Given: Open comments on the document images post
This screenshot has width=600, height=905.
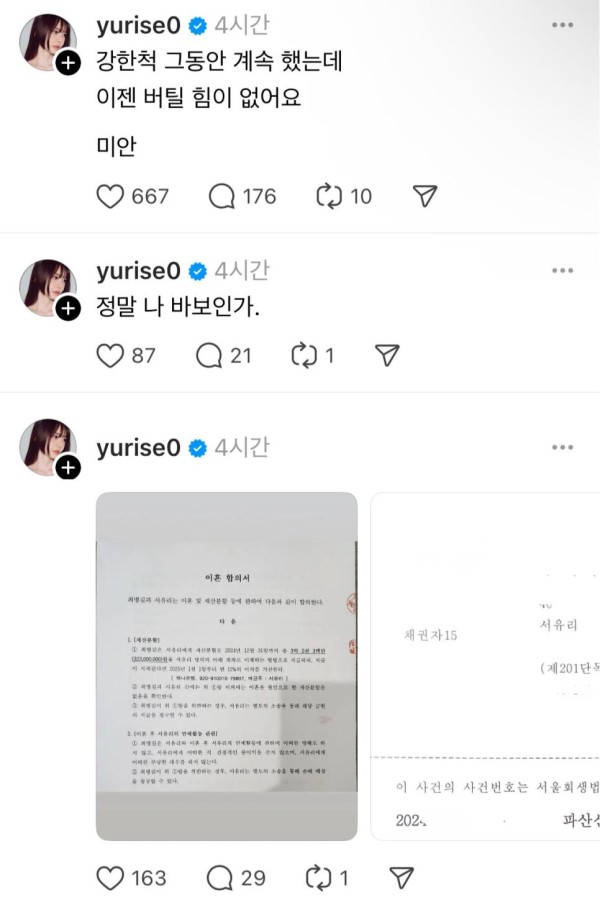Looking at the screenshot, I should [x=221, y=877].
